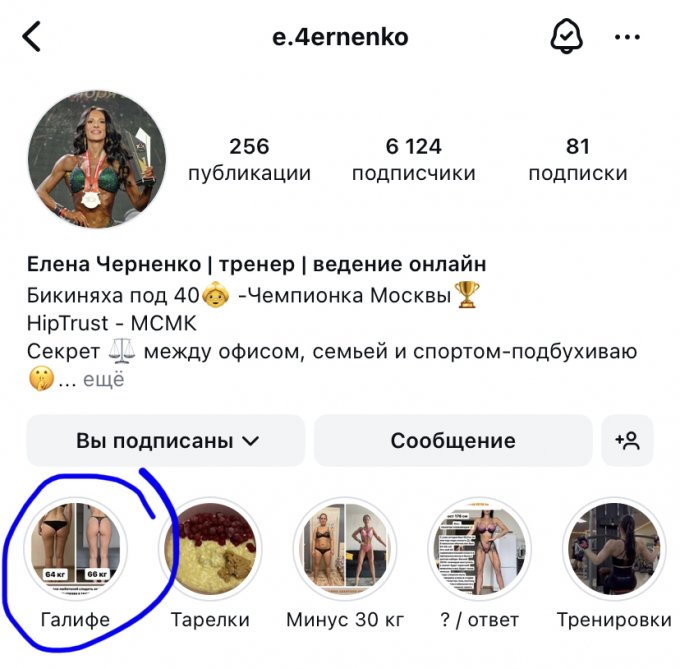
Task: Go back with the arrow icon
Action: tap(33, 38)
